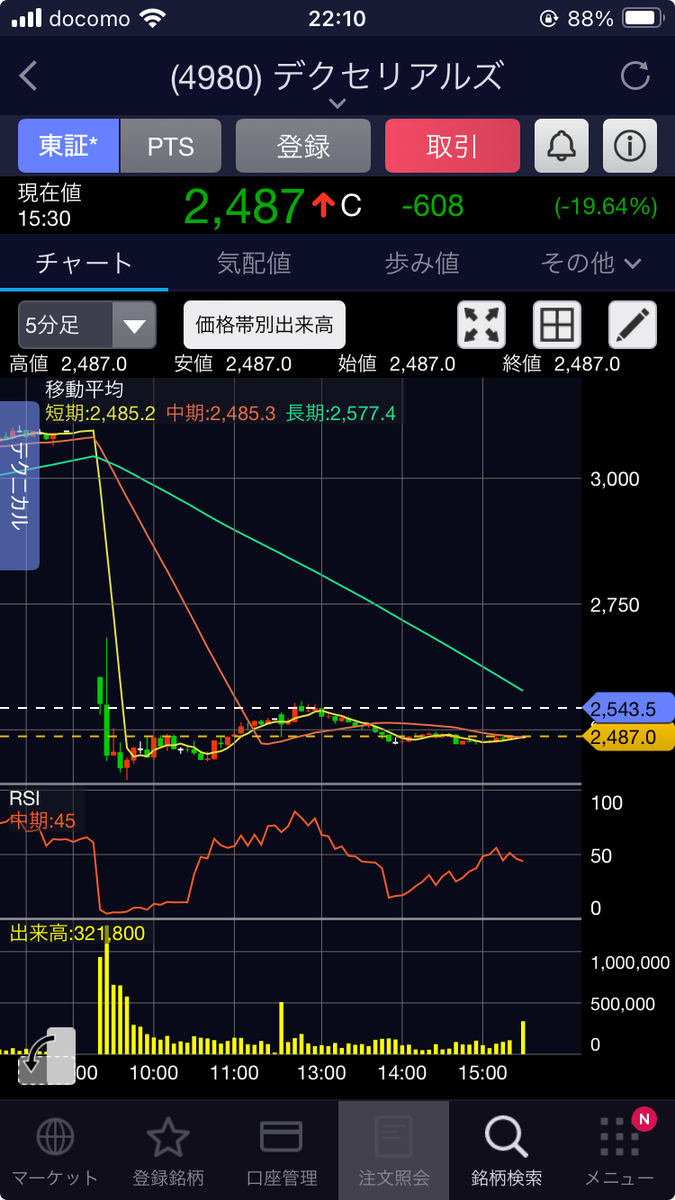Go to the マーケット tab
Screen dimensions: 675x1200
pos(55,1151)
